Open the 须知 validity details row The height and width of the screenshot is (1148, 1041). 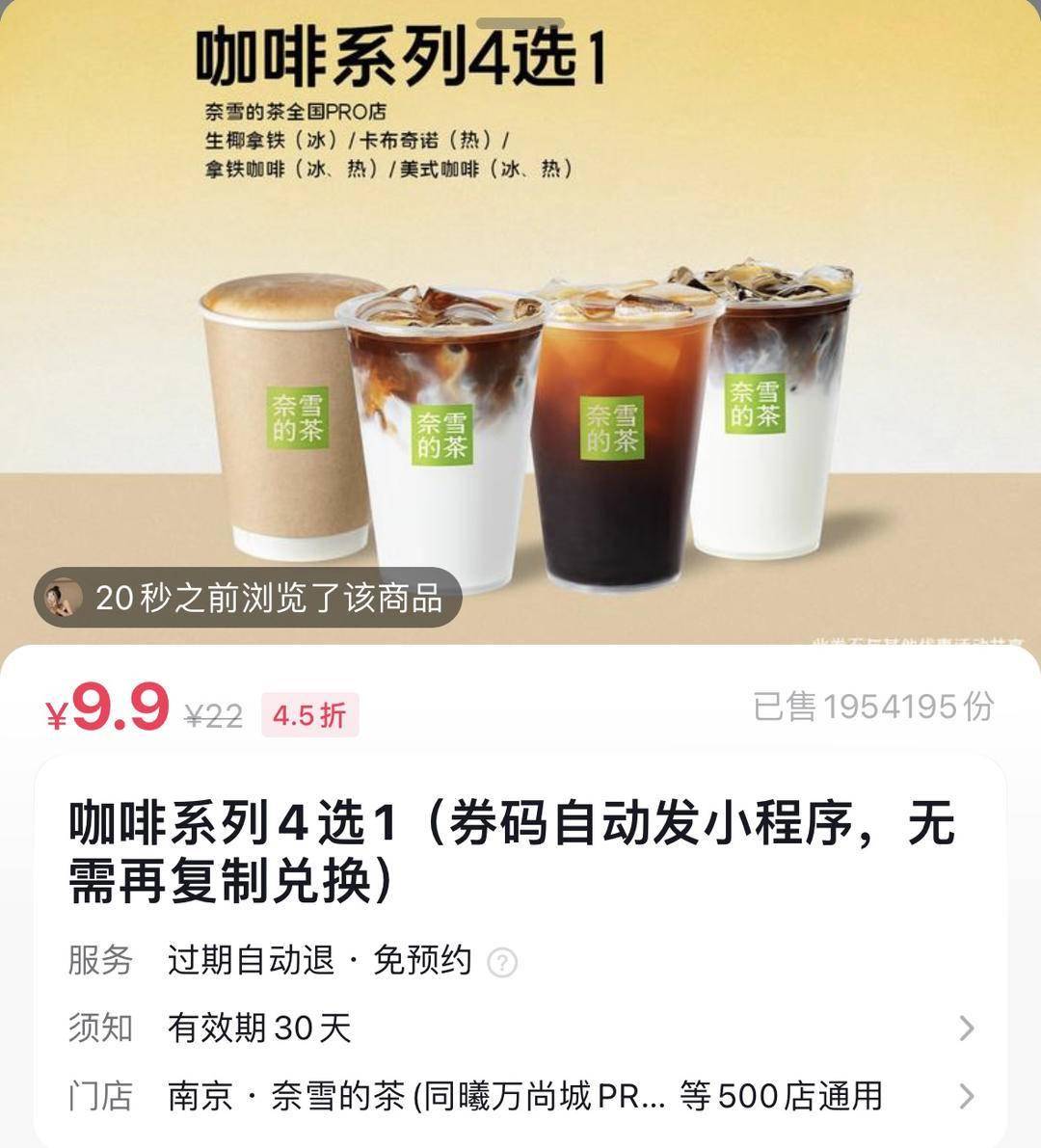[520, 1028]
